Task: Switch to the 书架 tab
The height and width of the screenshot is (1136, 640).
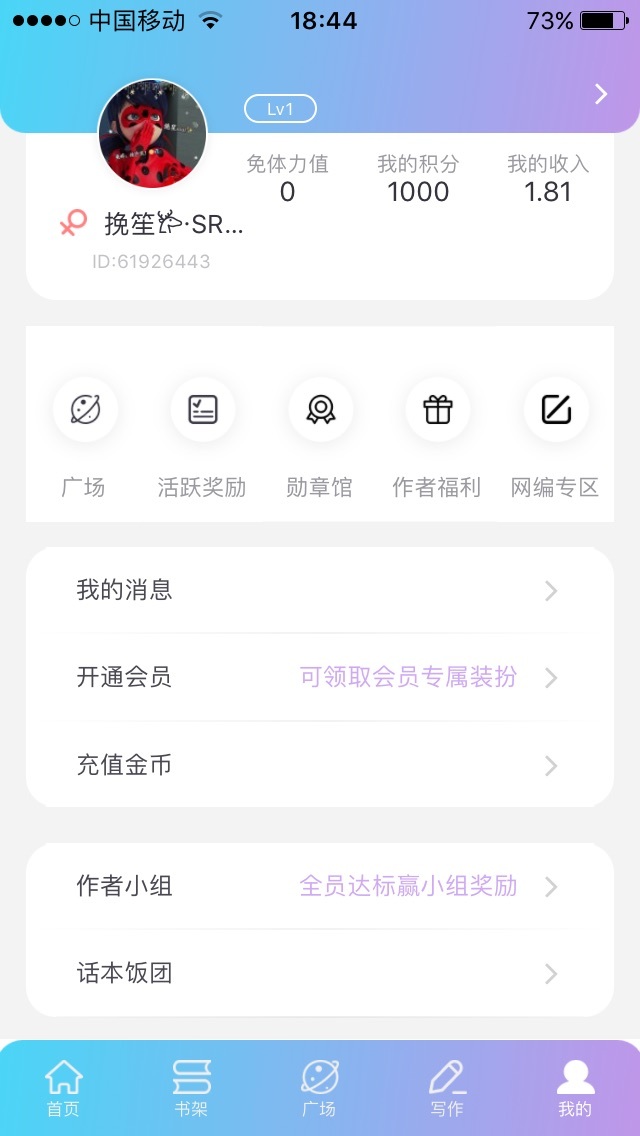Action: [191, 1088]
